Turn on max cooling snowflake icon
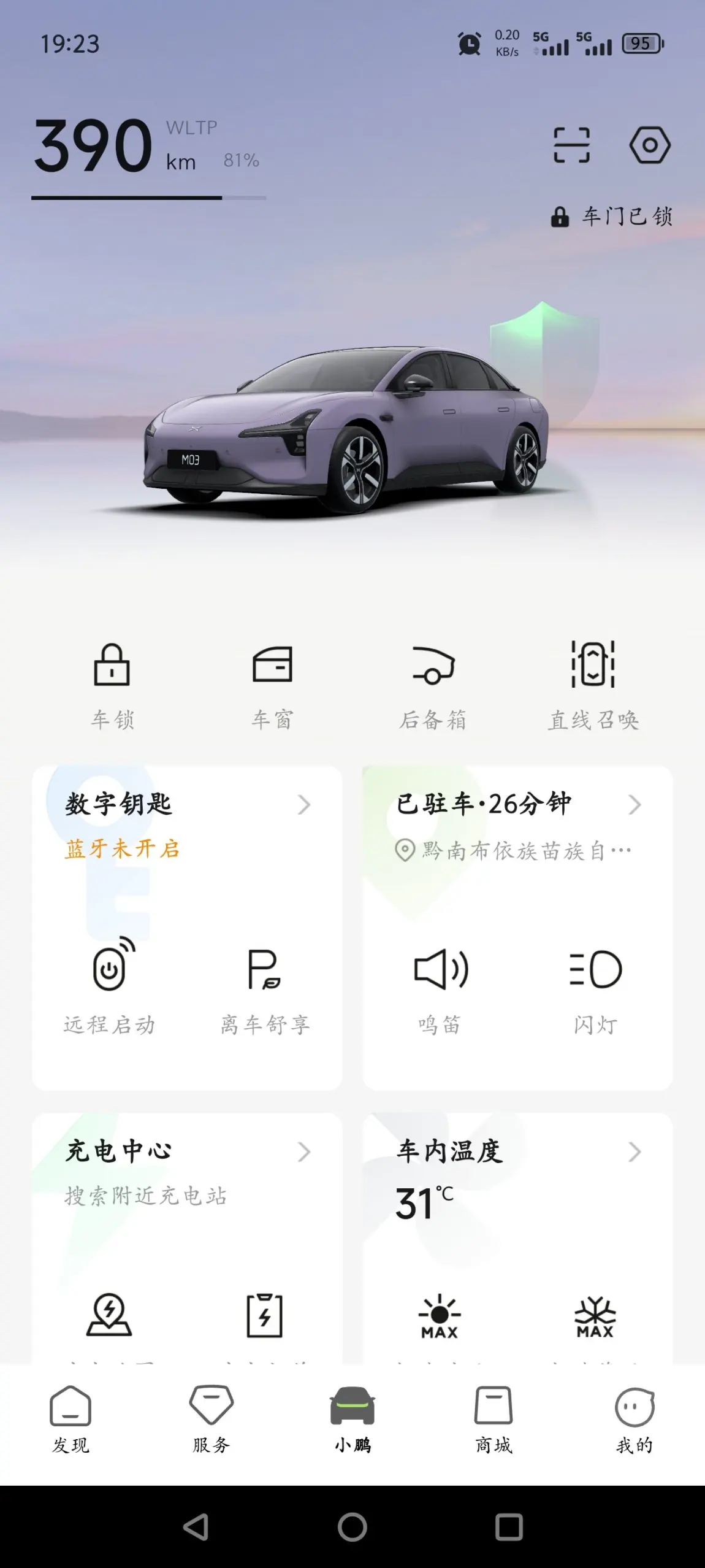The image size is (705, 1568). click(x=595, y=1316)
